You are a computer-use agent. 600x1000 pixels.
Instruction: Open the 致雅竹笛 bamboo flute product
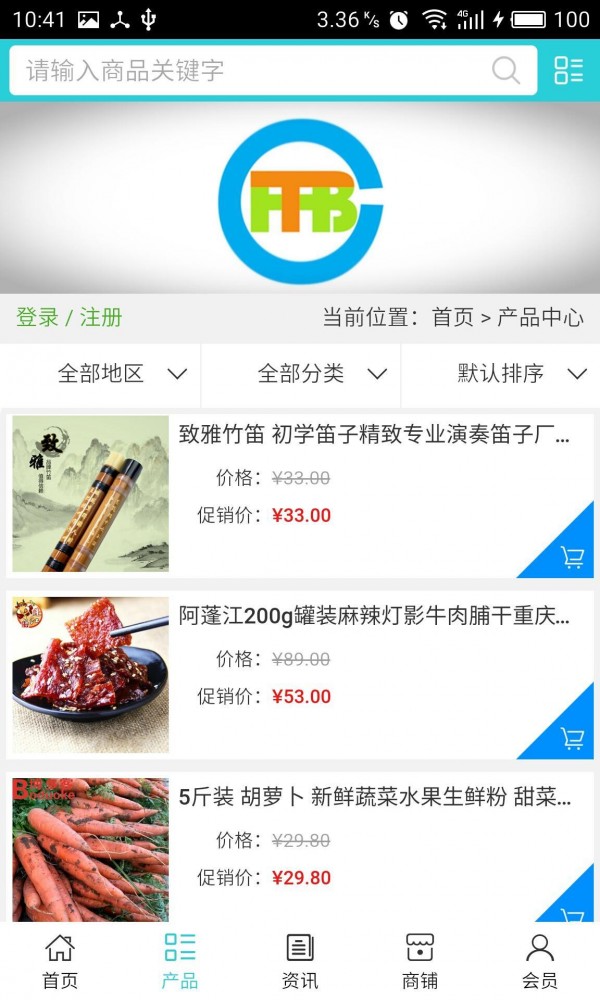[374, 435]
